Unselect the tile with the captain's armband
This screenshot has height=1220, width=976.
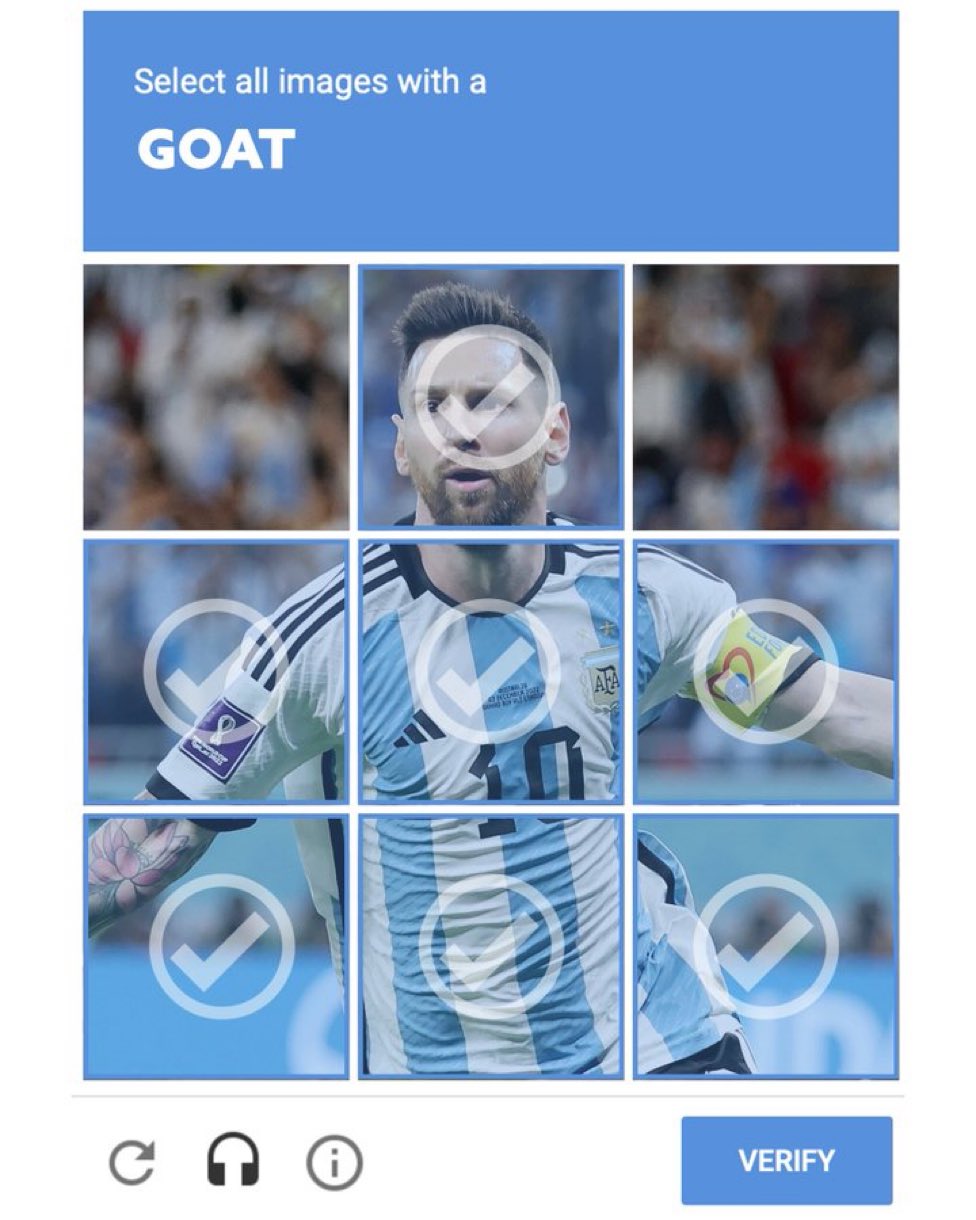tap(765, 672)
